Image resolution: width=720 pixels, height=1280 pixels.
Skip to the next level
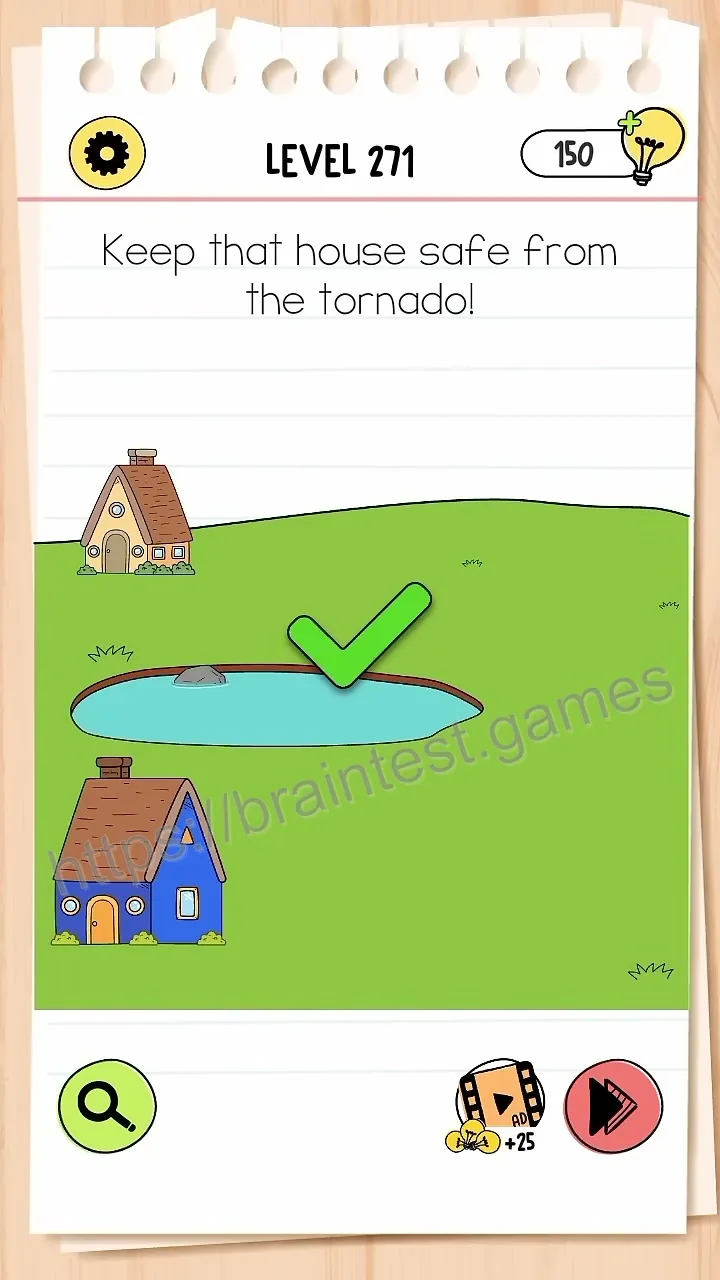614,1106
